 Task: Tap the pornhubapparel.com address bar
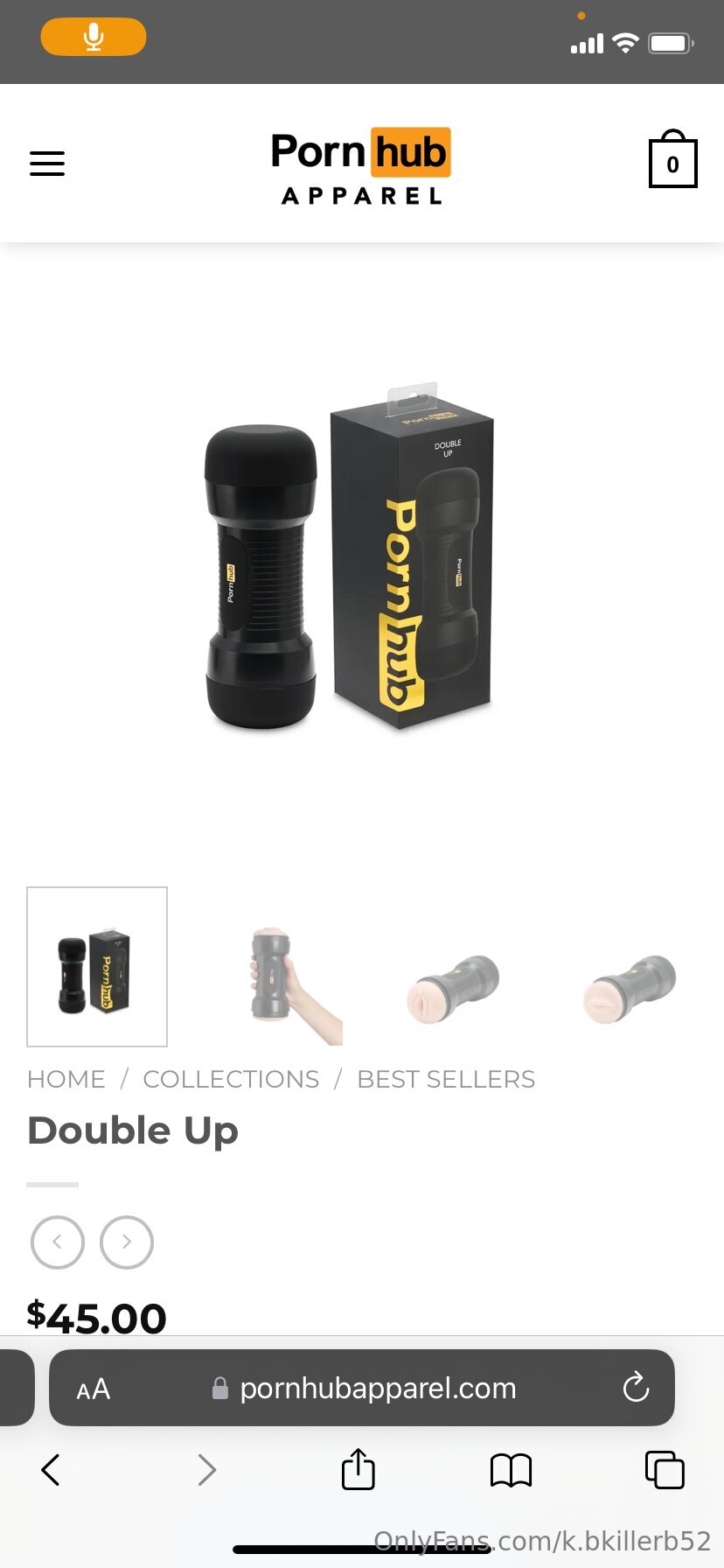(x=362, y=1388)
